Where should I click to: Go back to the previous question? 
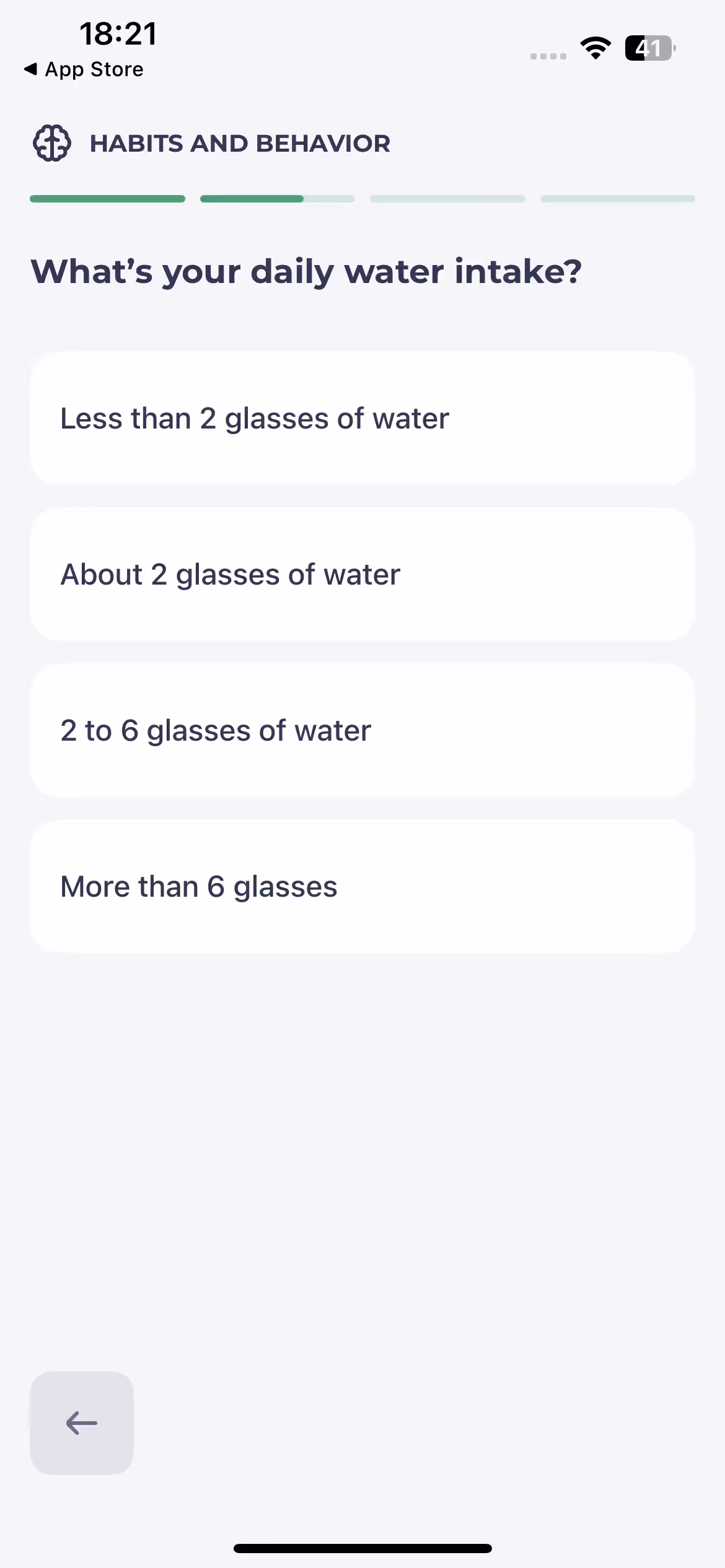(x=82, y=1423)
